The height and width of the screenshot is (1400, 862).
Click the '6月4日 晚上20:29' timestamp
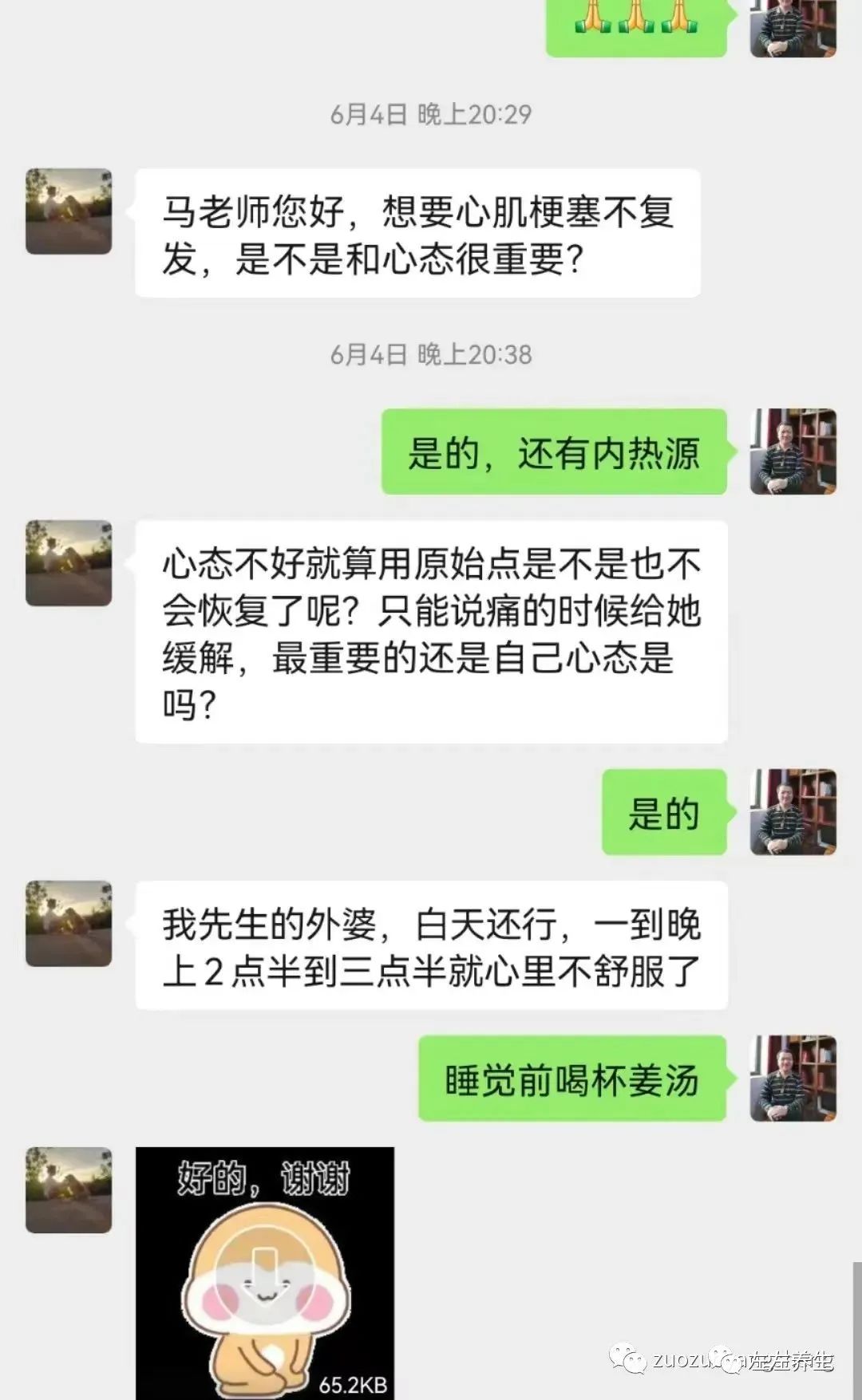click(x=431, y=113)
